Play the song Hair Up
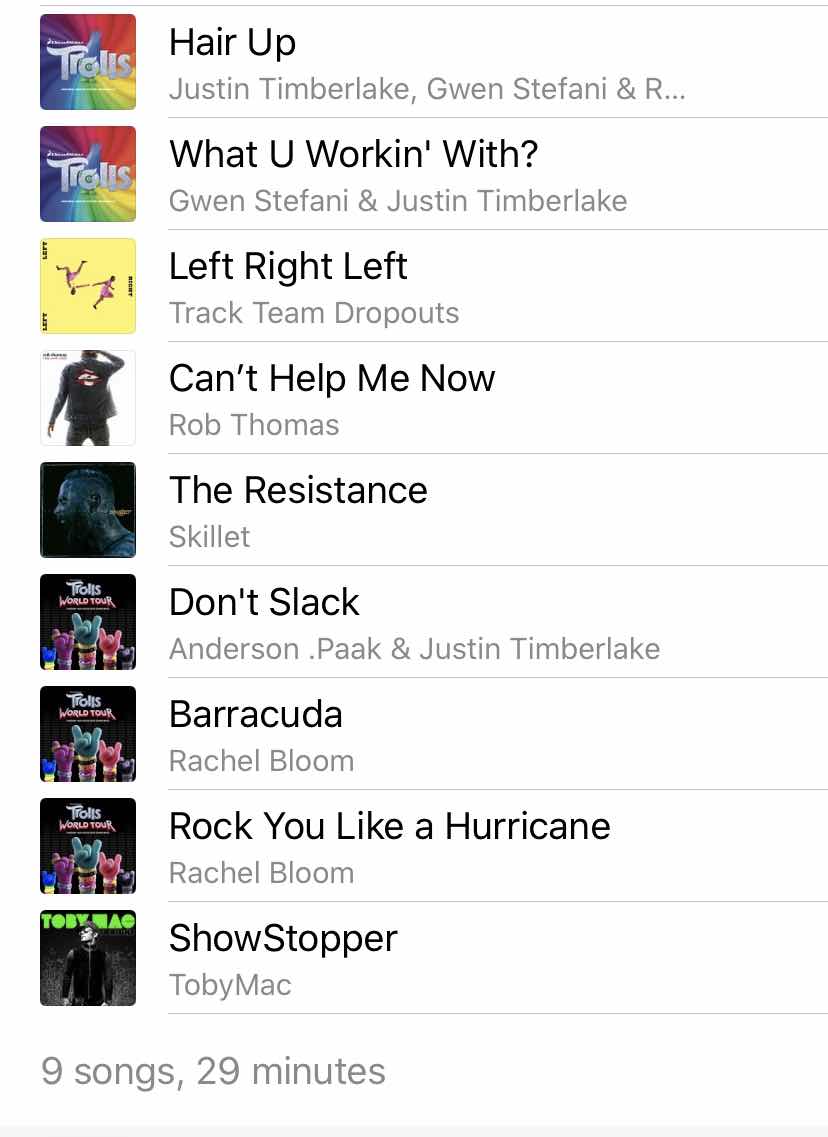828x1137 pixels. tap(232, 43)
